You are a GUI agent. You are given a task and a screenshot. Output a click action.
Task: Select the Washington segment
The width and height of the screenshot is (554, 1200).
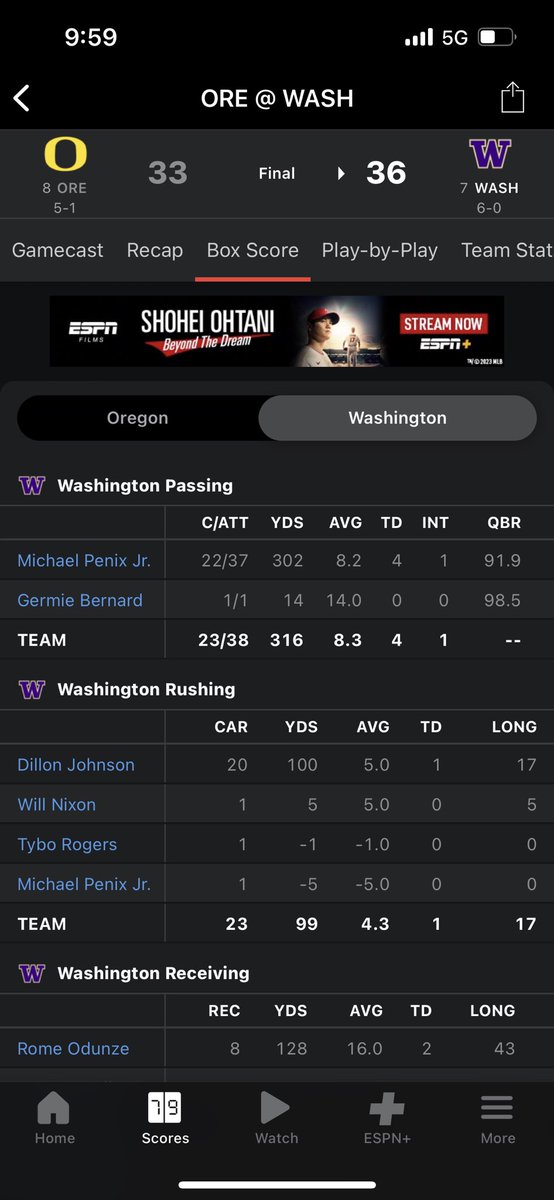397,418
